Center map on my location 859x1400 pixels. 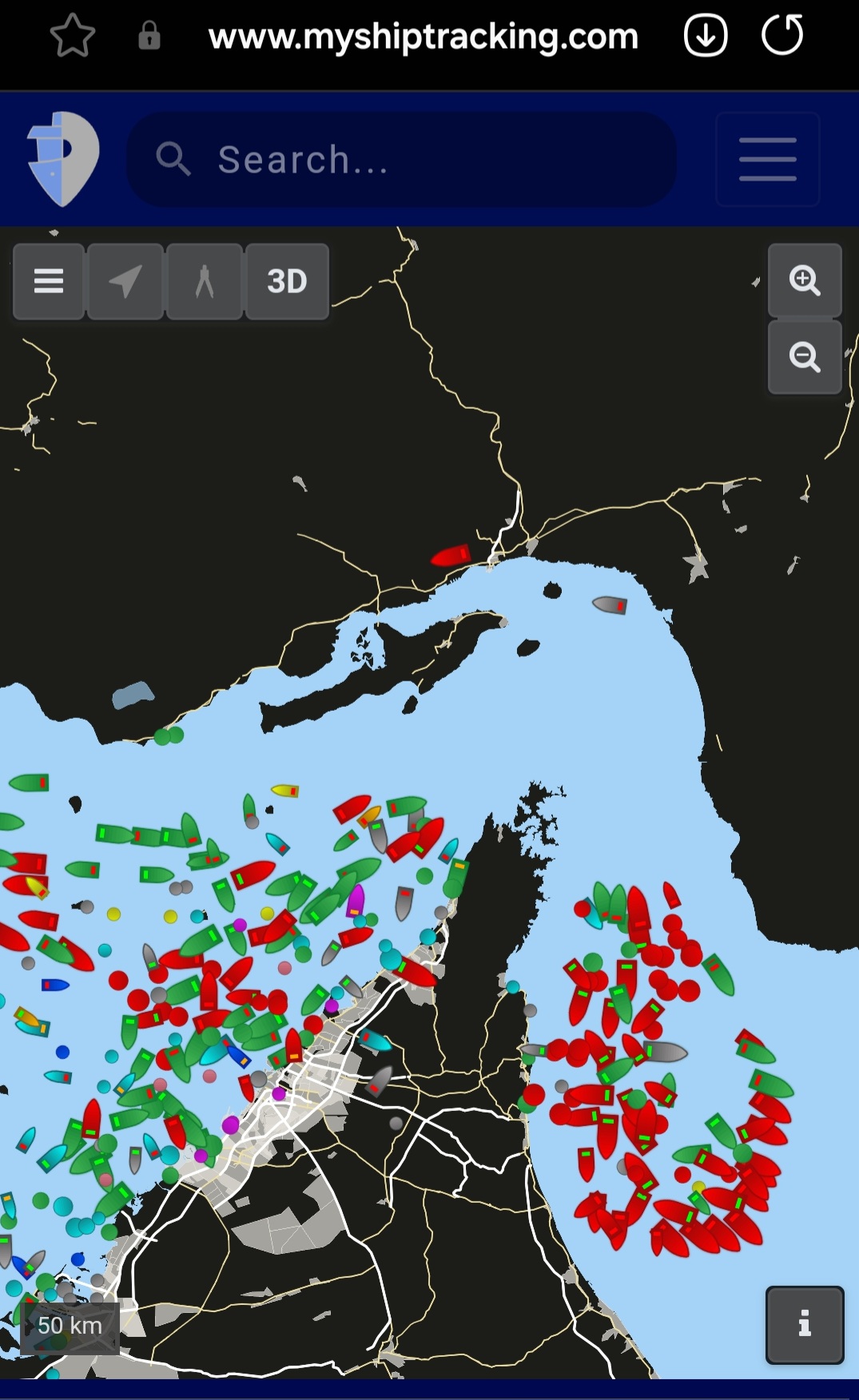click(125, 281)
